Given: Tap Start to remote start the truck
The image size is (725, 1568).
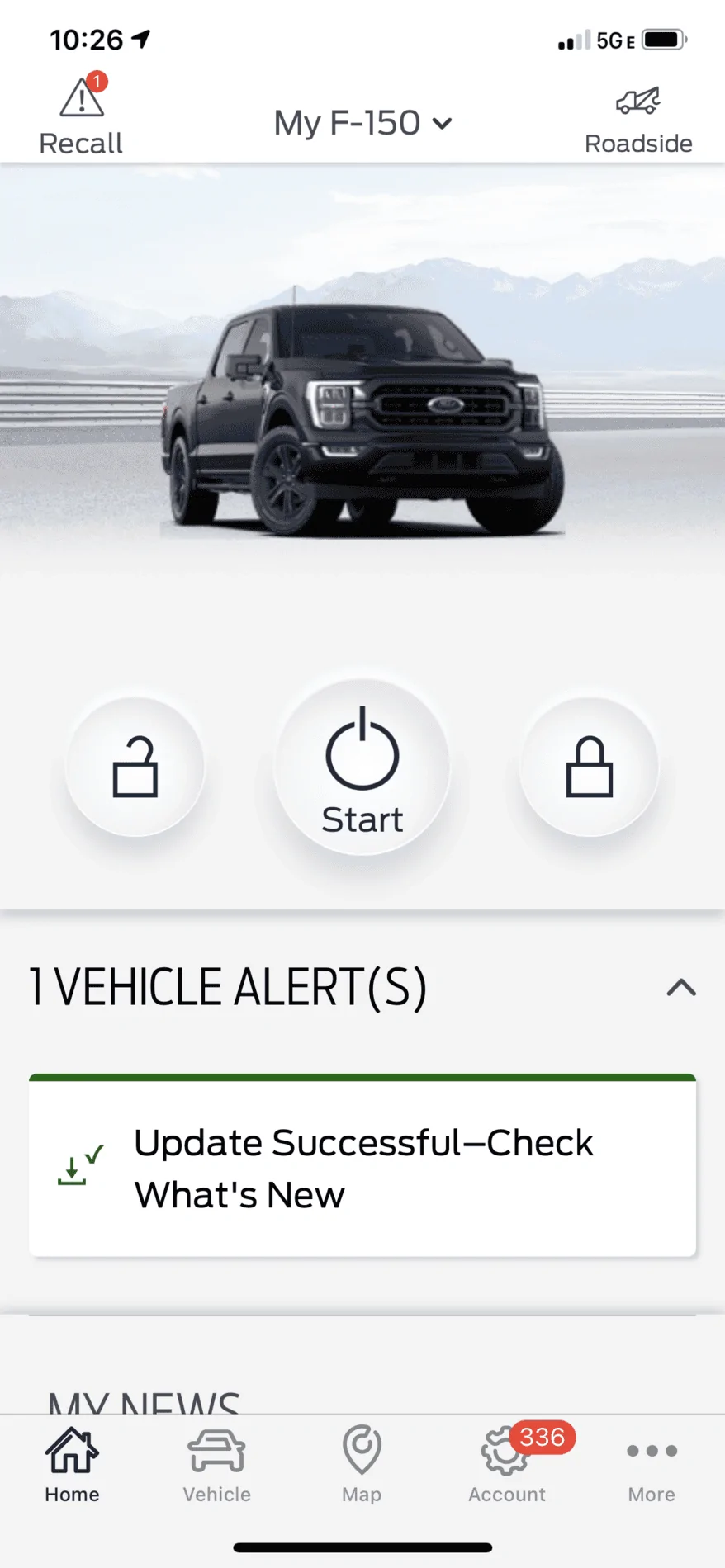Looking at the screenshot, I should pos(362,767).
